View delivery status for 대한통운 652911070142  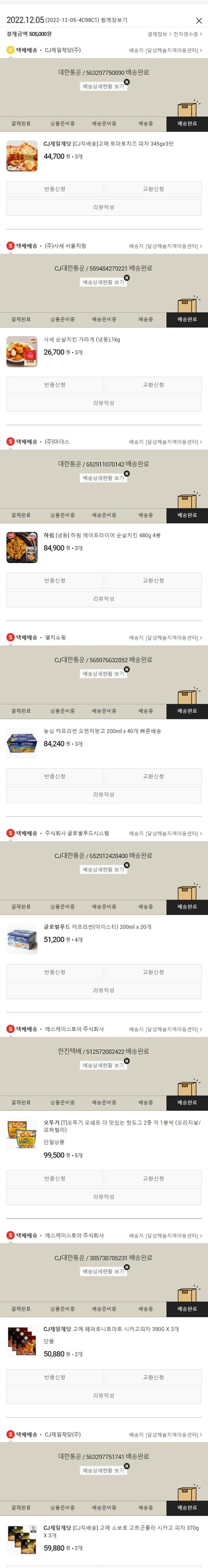(x=103, y=478)
